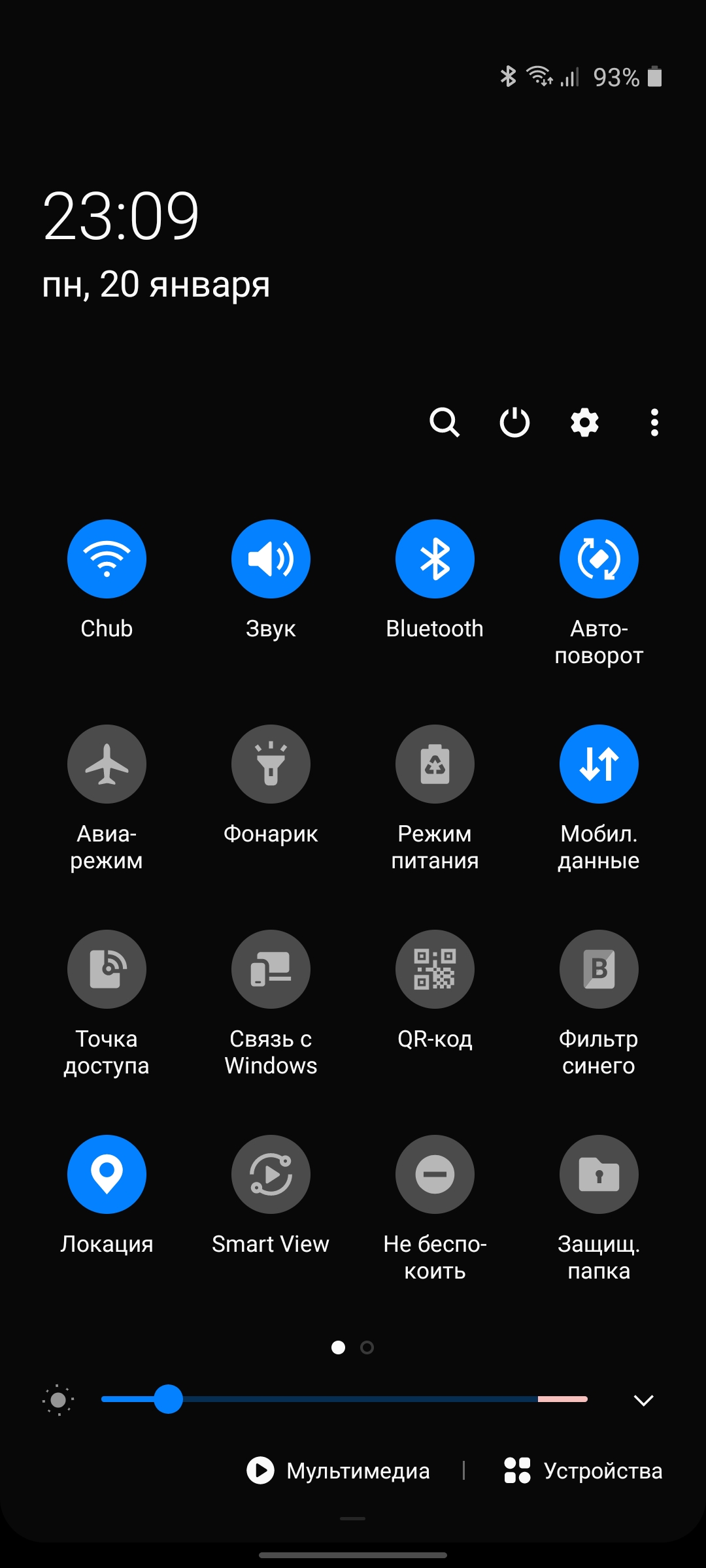Turn off the Chub Wi-Fi toggle
Screen dimensions: 706x1568
tap(107, 559)
